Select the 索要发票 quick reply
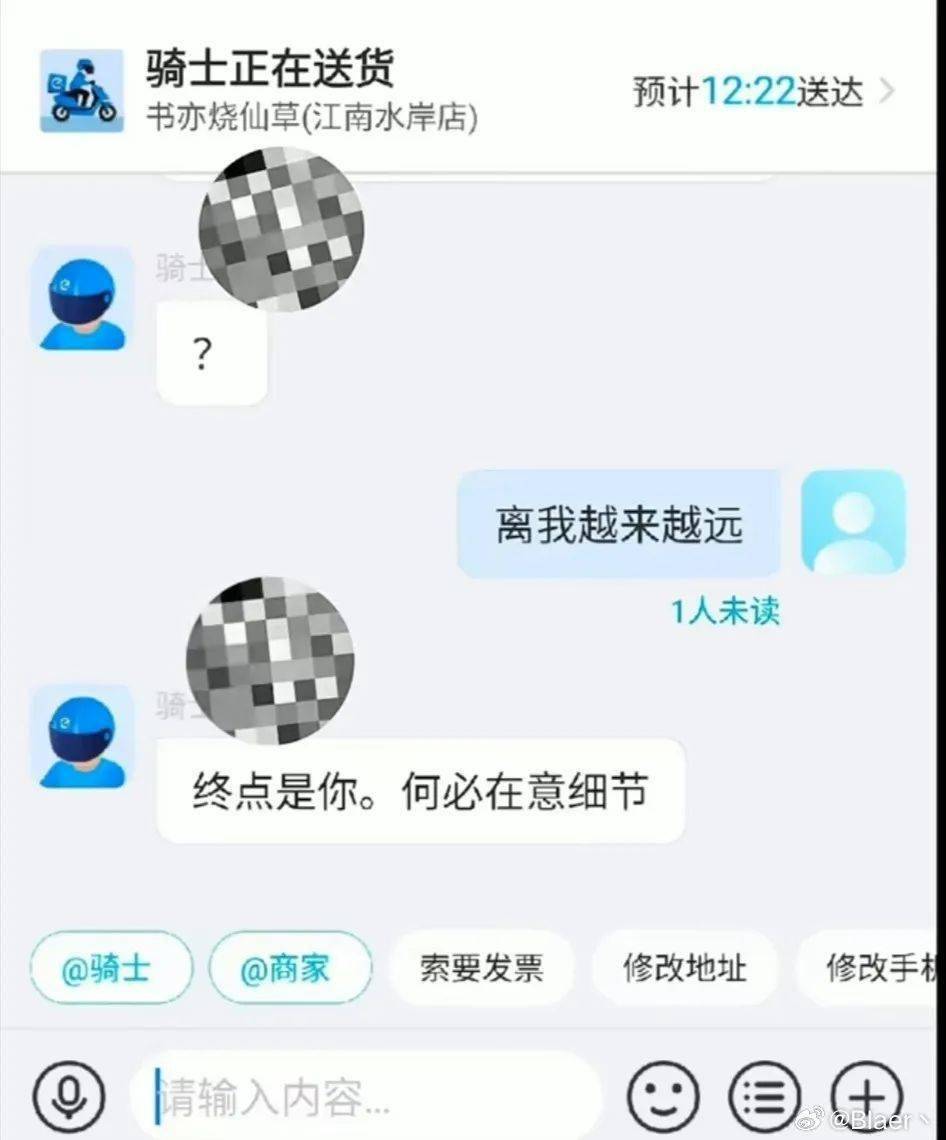 [481, 967]
